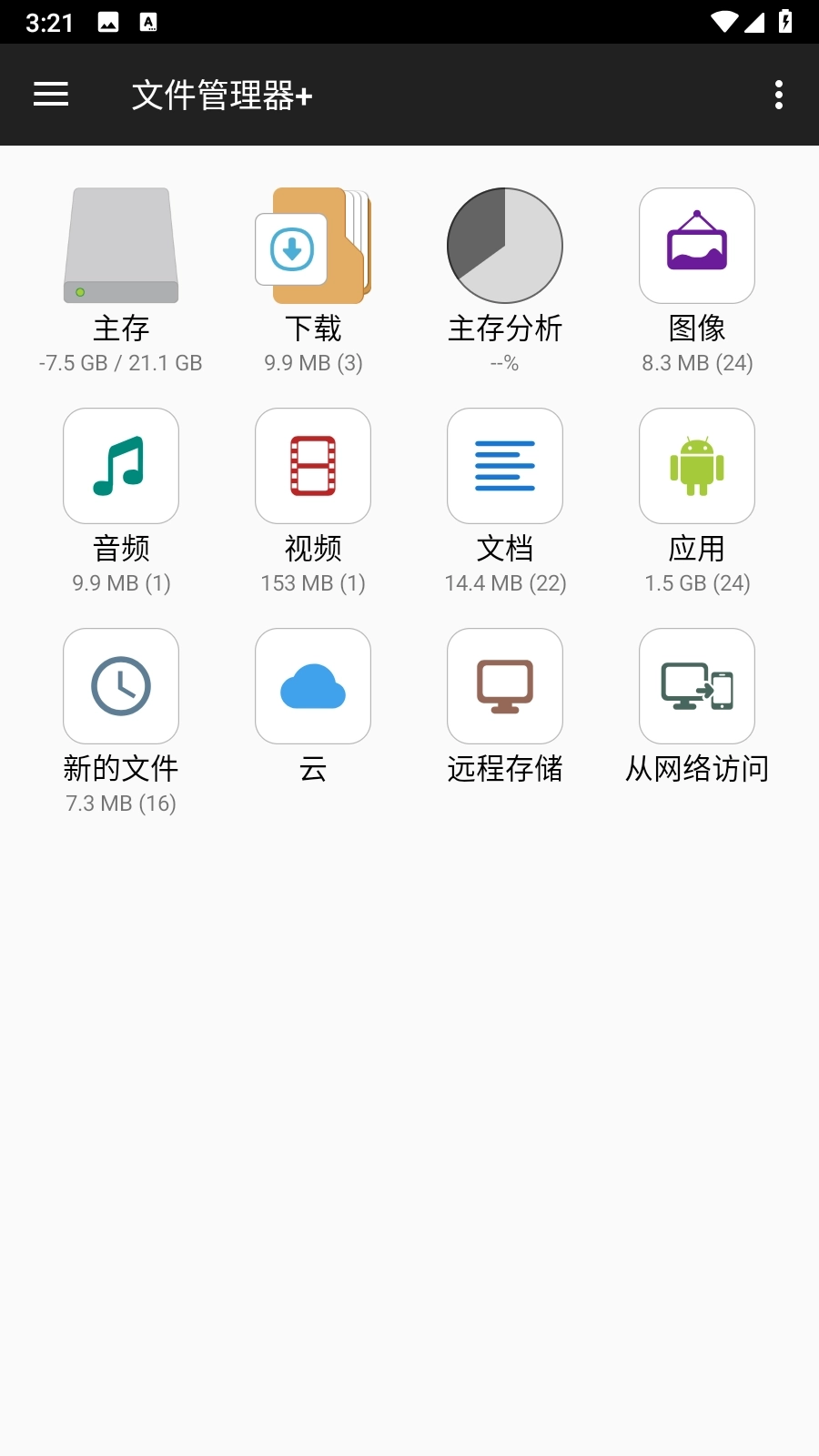Open the 远程存储 remote storage icon
This screenshot has width=819, height=1456.
click(505, 686)
